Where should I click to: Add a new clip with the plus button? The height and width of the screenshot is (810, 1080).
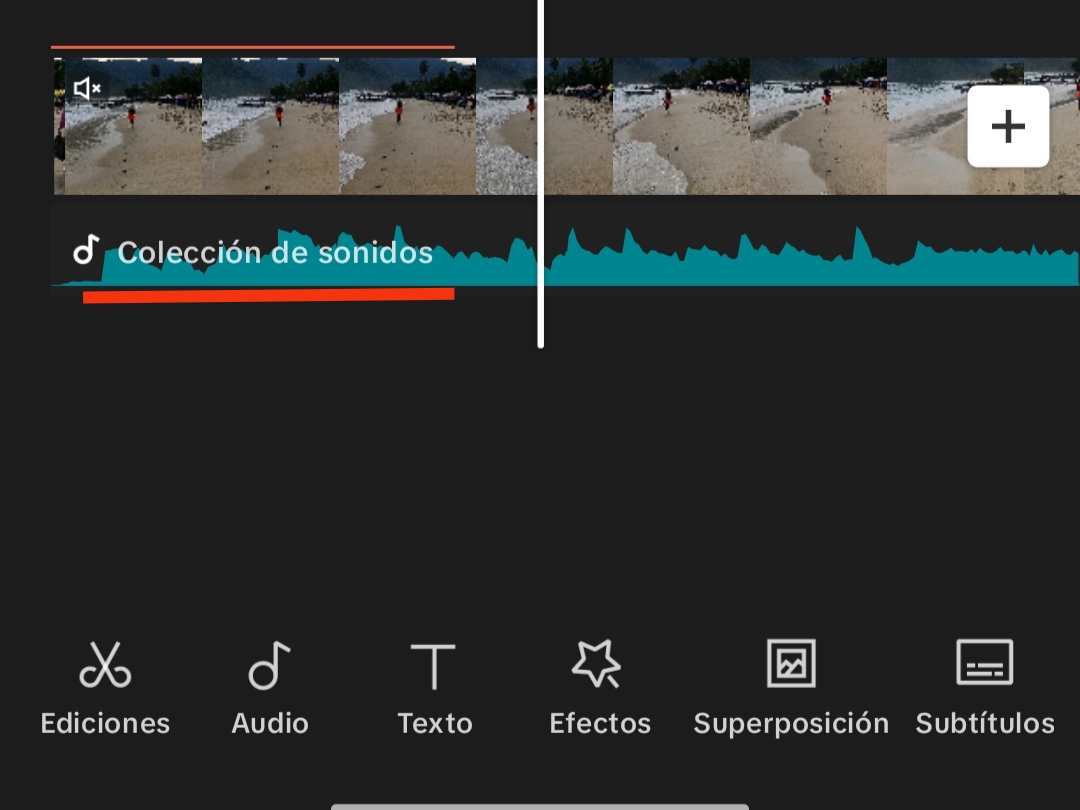(1008, 127)
